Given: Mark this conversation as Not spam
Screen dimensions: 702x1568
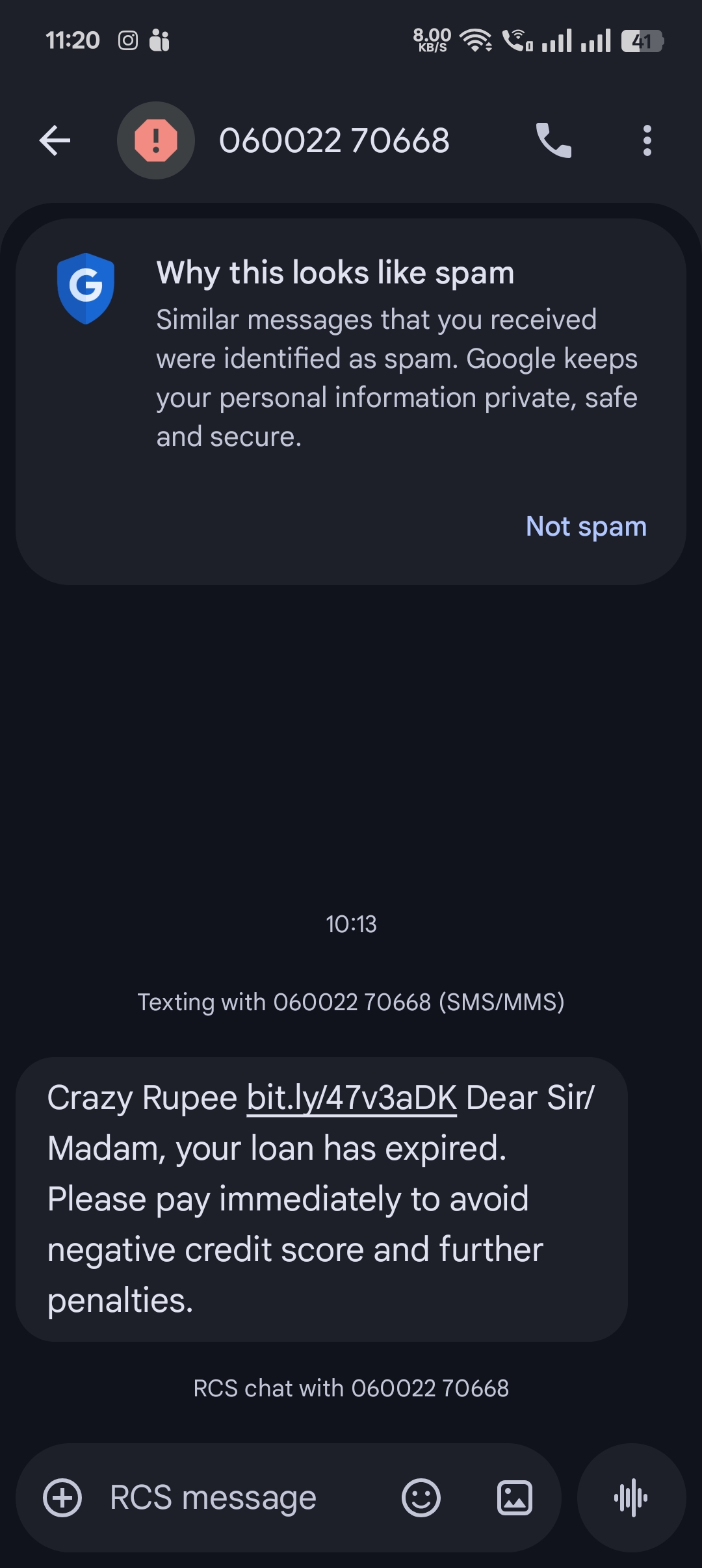Looking at the screenshot, I should tap(586, 526).
